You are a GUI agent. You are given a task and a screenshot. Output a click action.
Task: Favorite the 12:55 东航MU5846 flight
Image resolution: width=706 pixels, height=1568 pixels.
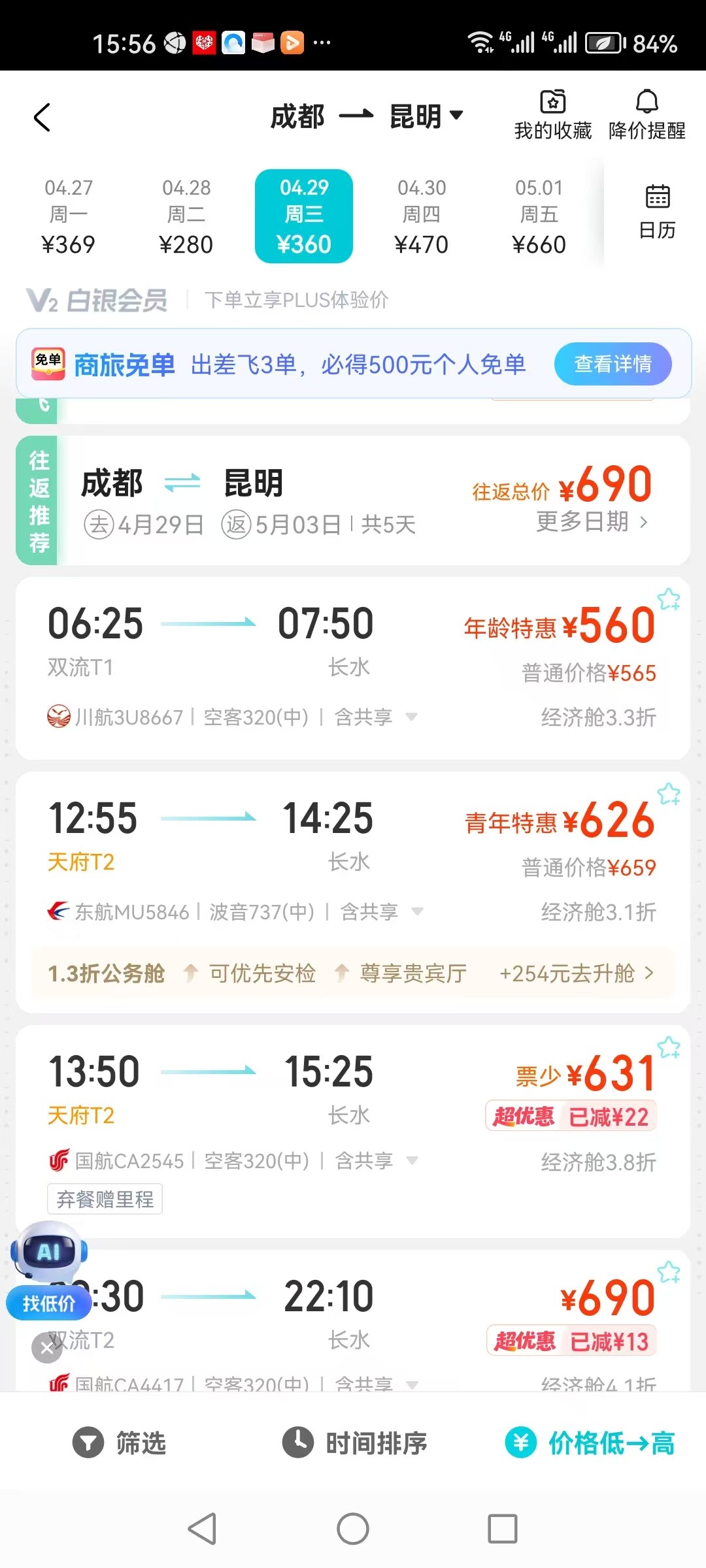(x=668, y=794)
